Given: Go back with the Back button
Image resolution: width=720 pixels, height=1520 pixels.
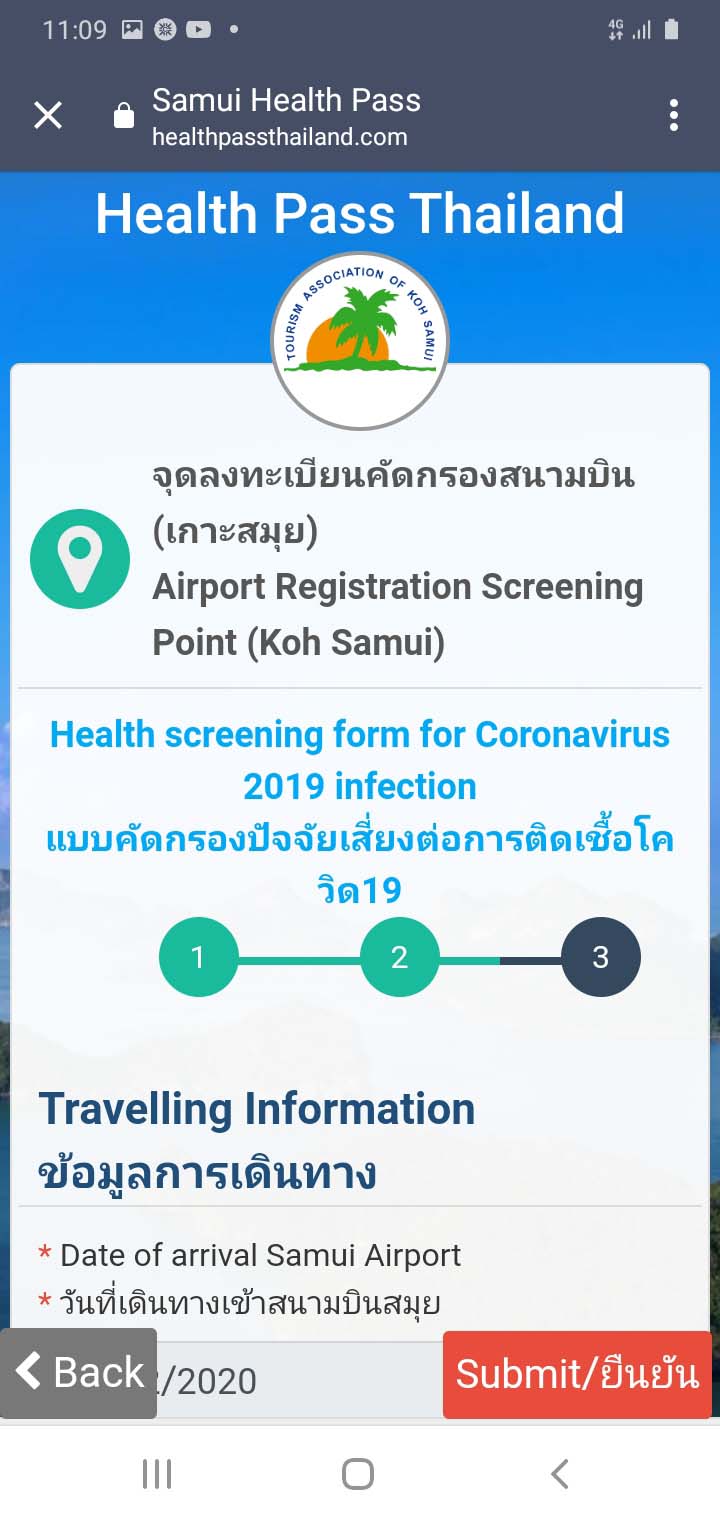Looking at the screenshot, I should 78,1373.
